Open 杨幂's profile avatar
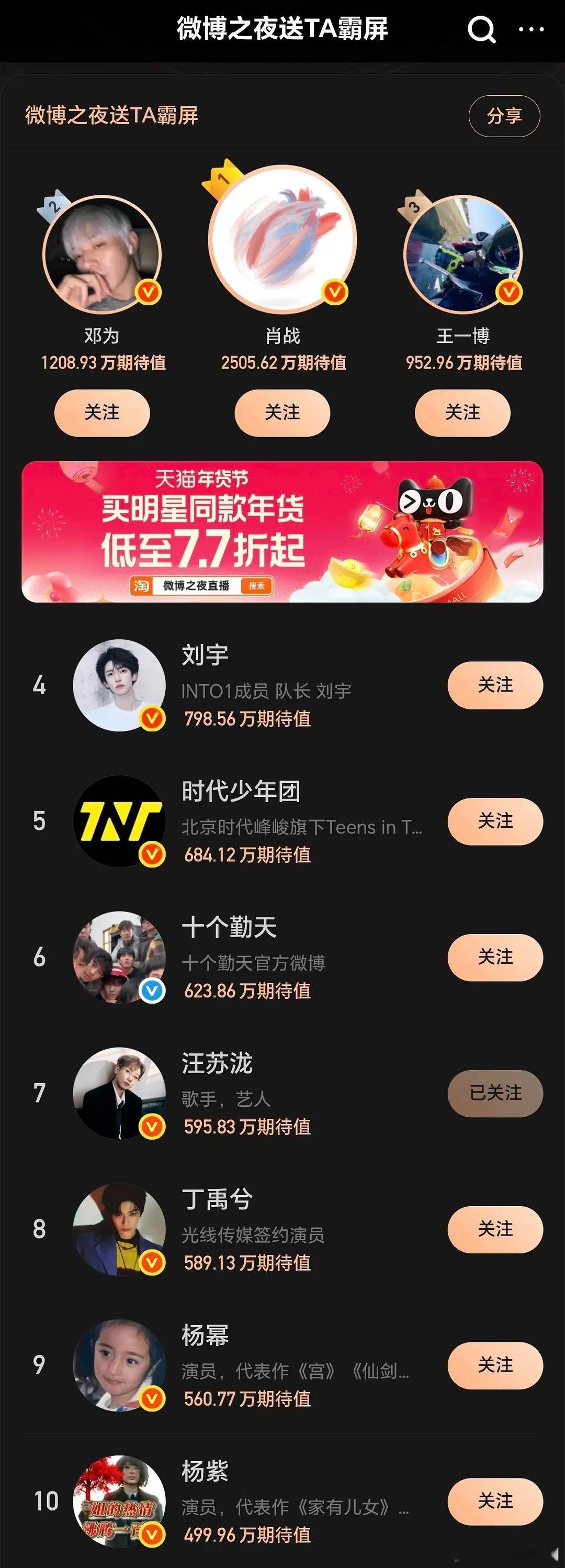Screen dimensions: 565x1568 119,1365
